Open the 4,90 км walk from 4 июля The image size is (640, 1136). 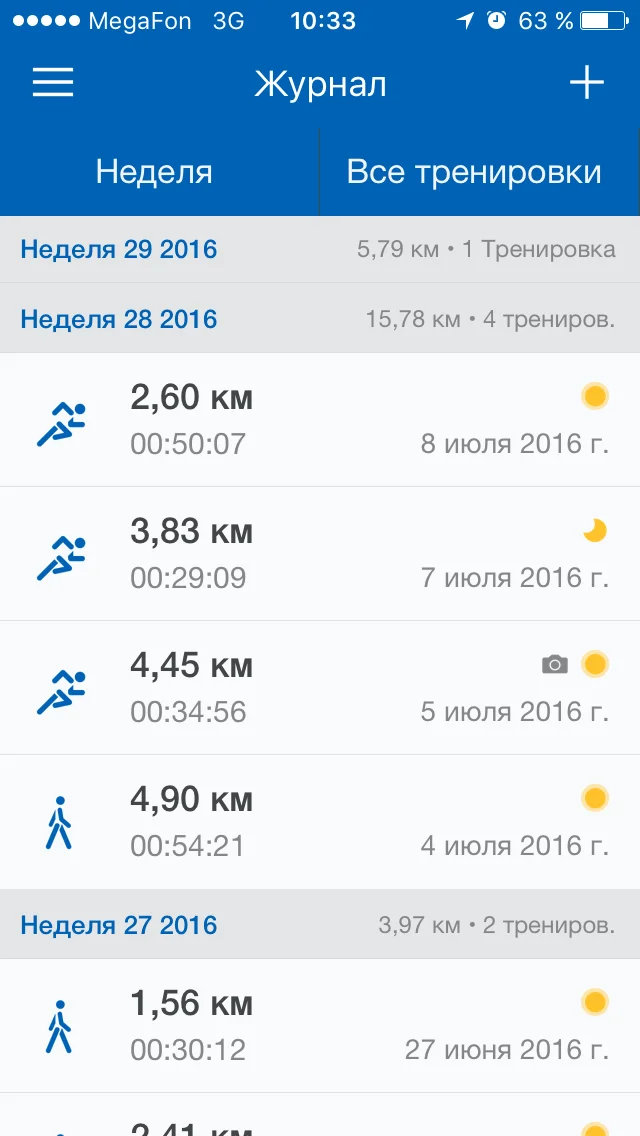click(x=320, y=822)
